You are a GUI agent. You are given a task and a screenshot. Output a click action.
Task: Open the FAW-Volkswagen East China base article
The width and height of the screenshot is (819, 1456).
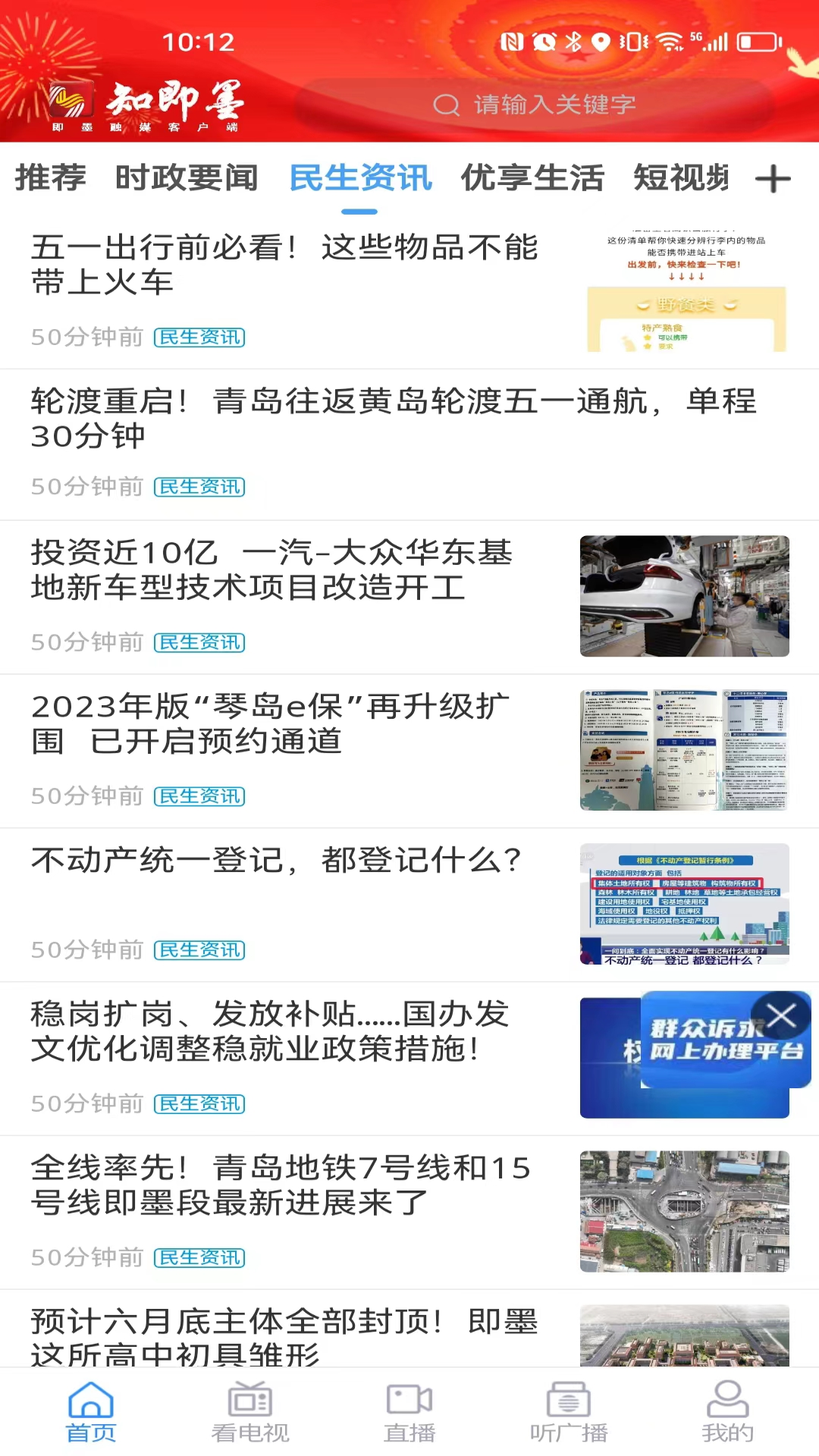(271, 570)
